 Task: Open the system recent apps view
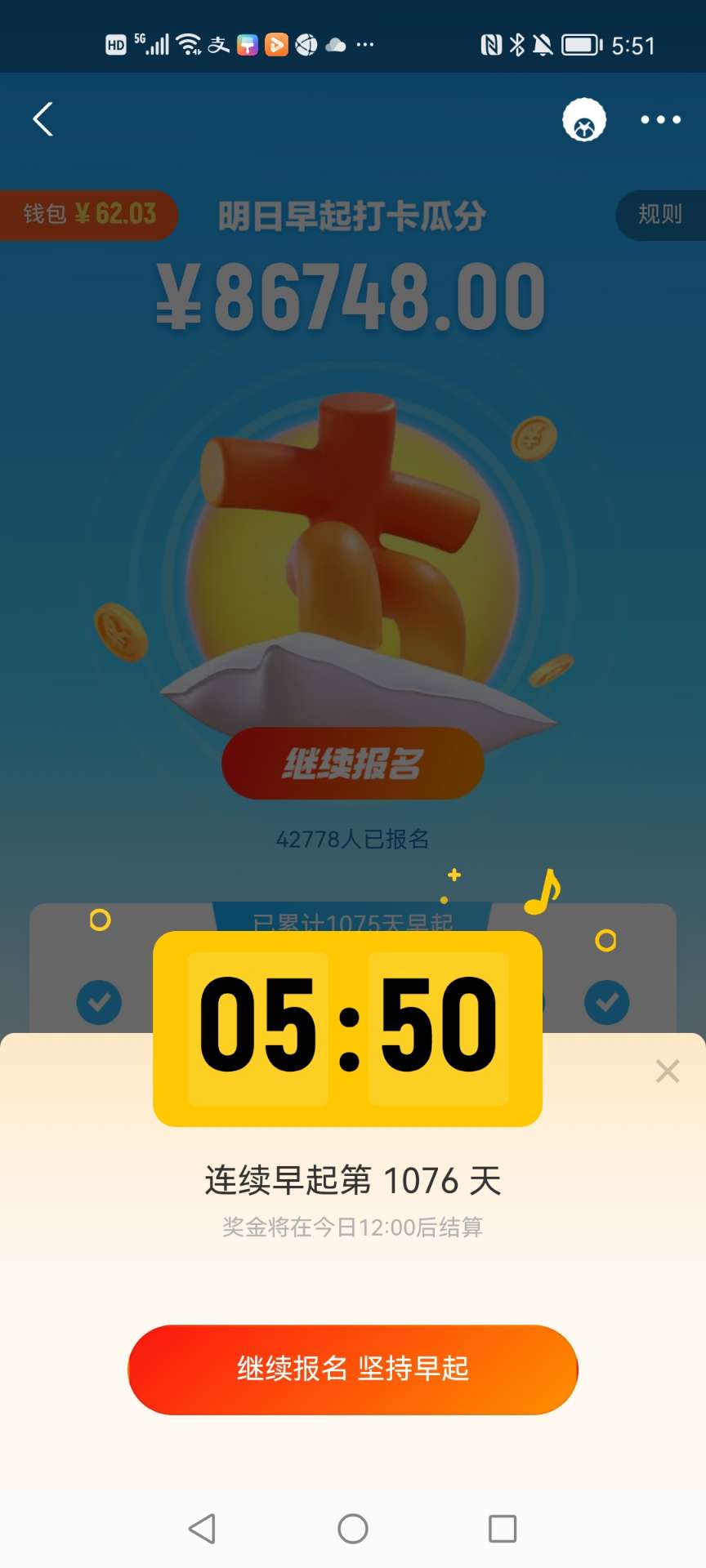tap(502, 1528)
